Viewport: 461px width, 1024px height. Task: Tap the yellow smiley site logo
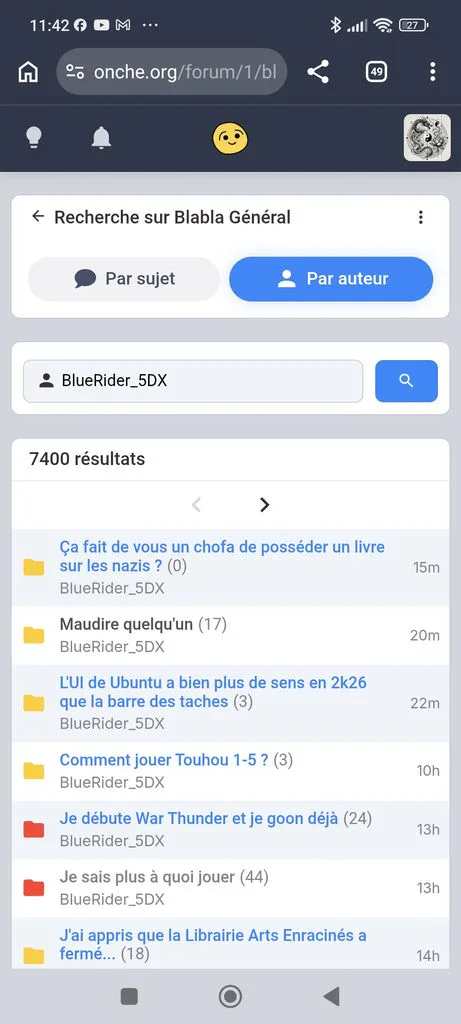coord(230,138)
